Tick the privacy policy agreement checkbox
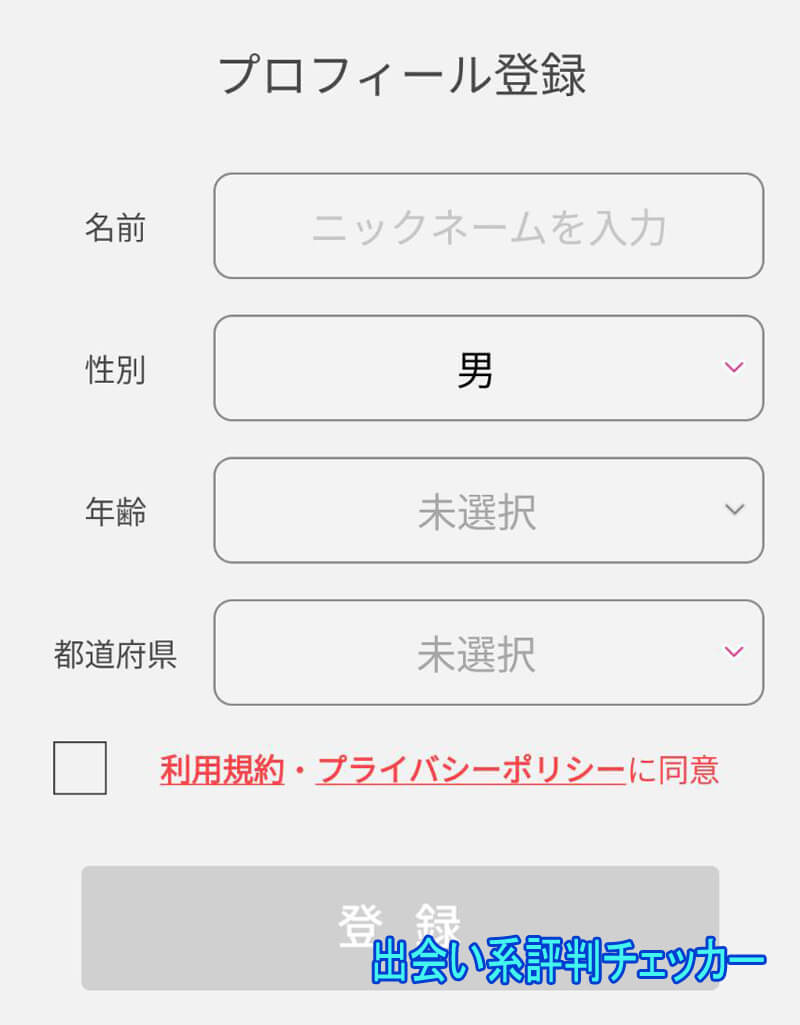This screenshot has height=1025, width=800. 79,767
